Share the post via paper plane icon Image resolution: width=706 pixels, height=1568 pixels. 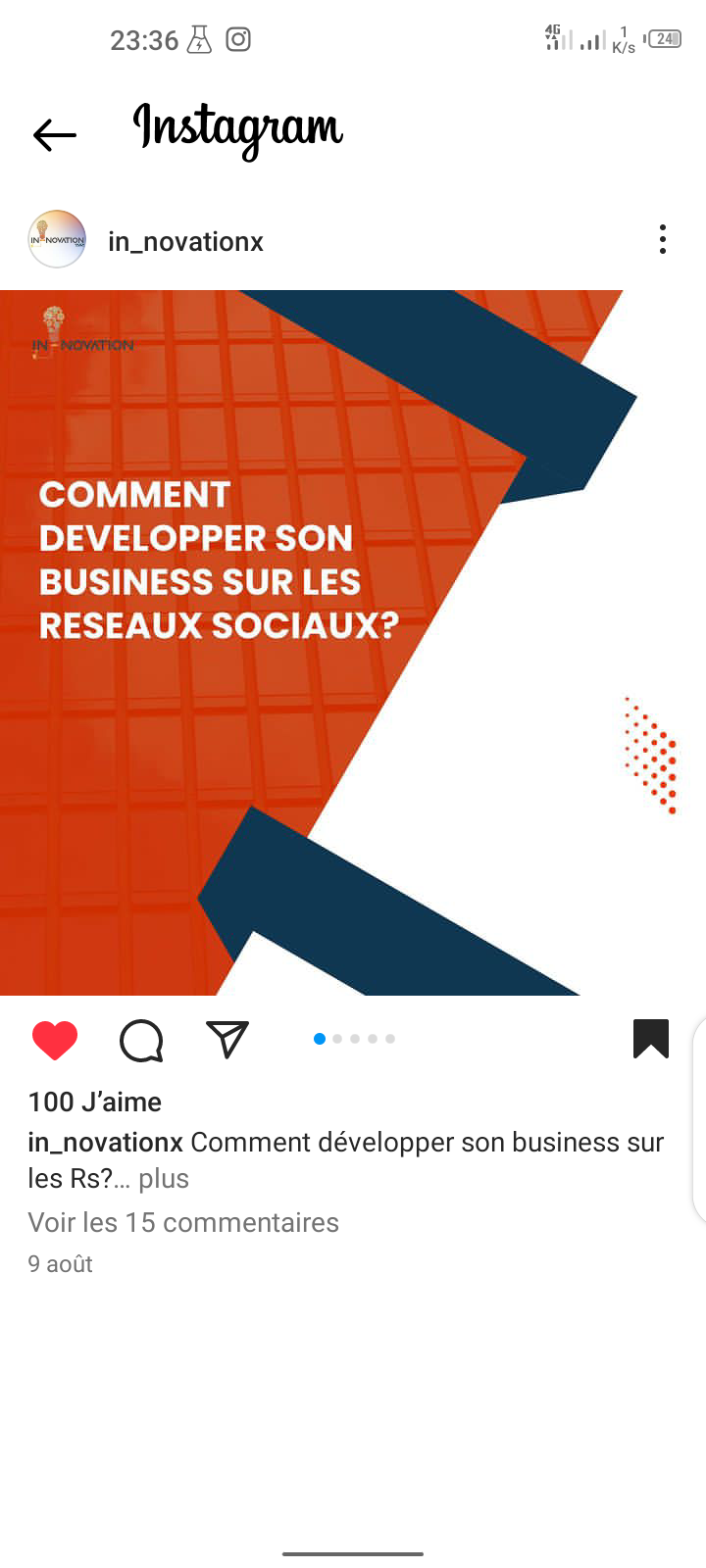pyautogui.click(x=227, y=1039)
